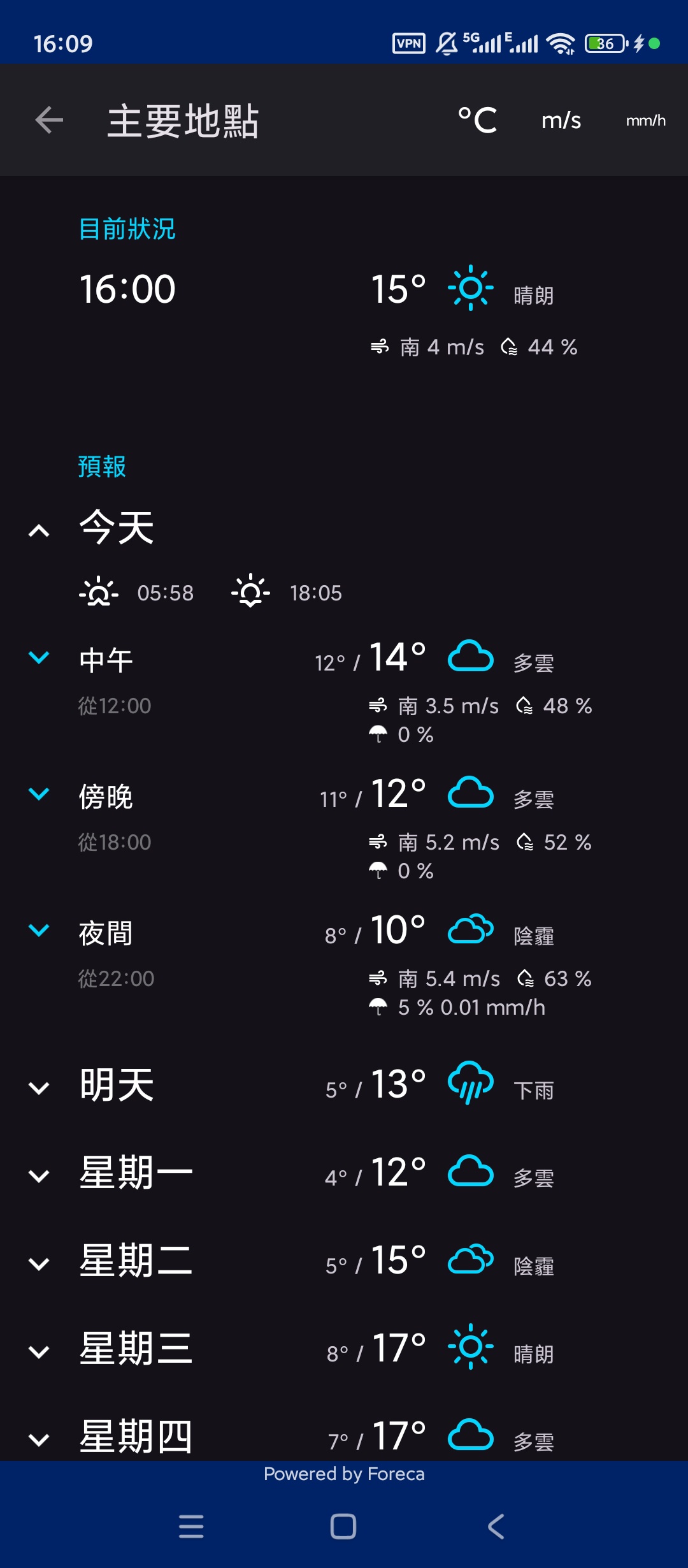Viewport: 688px width, 1568px height.
Task: Go back using the arrow in title bar
Action: tap(48, 120)
